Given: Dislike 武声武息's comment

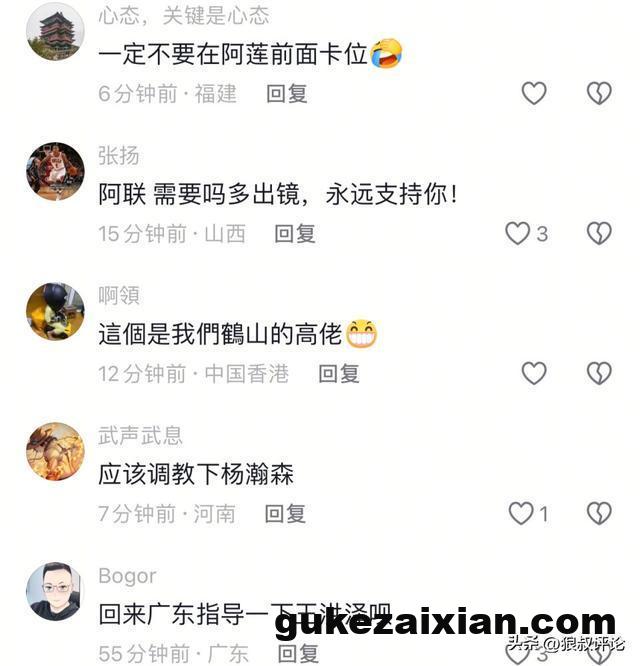Looking at the screenshot, I should [x=598, y=514].
